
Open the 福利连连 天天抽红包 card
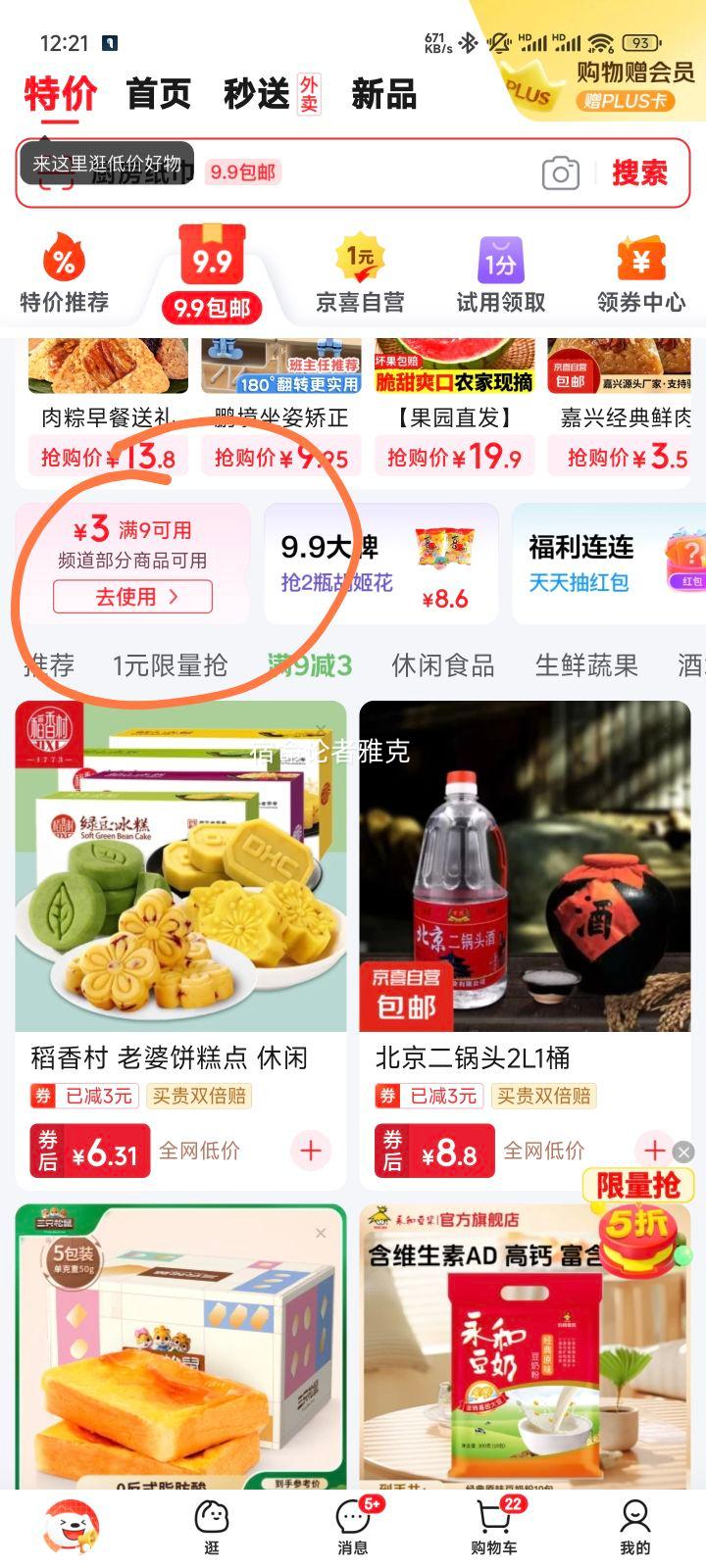tap(608, 563)
